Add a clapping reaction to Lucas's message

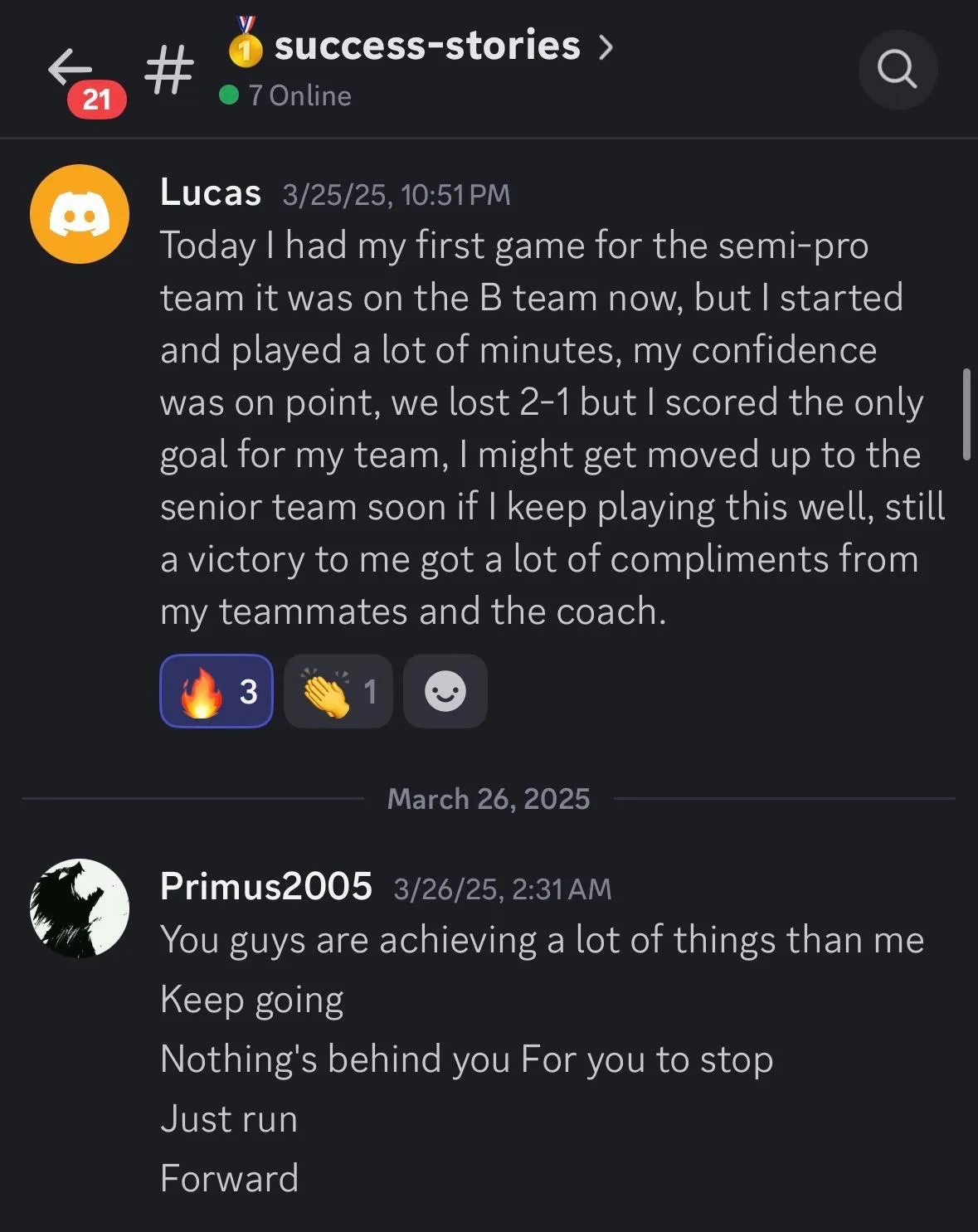click(x=338, y=691)
